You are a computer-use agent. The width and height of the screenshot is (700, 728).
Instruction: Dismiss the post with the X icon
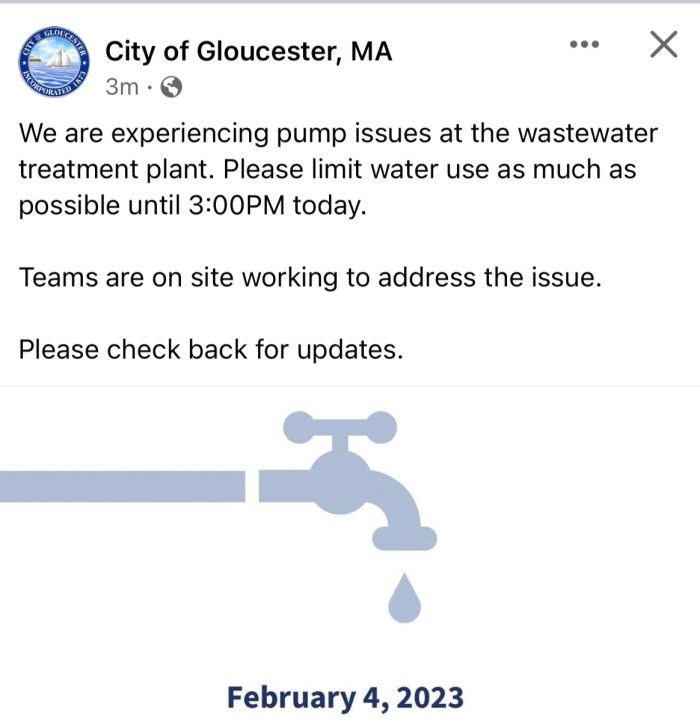pyautogui.click(x=663, y=45)
